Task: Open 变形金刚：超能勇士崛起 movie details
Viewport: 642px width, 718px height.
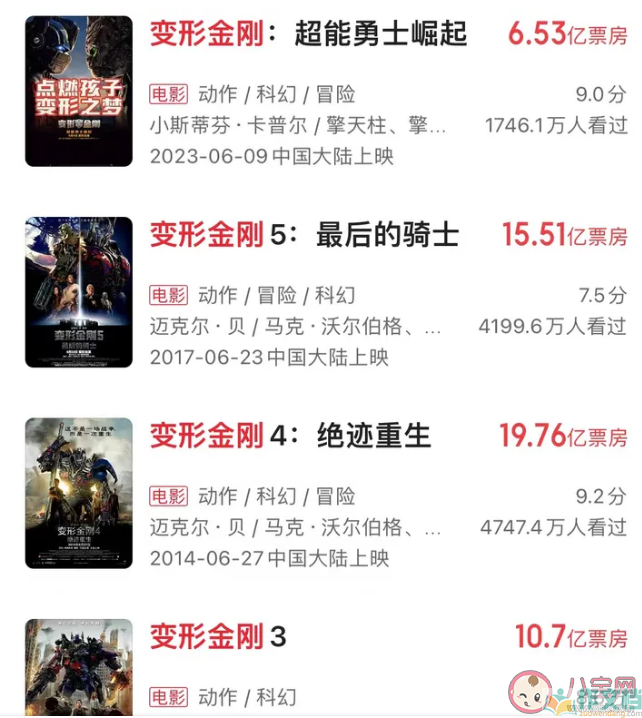Action: click(x=308, y=35)
